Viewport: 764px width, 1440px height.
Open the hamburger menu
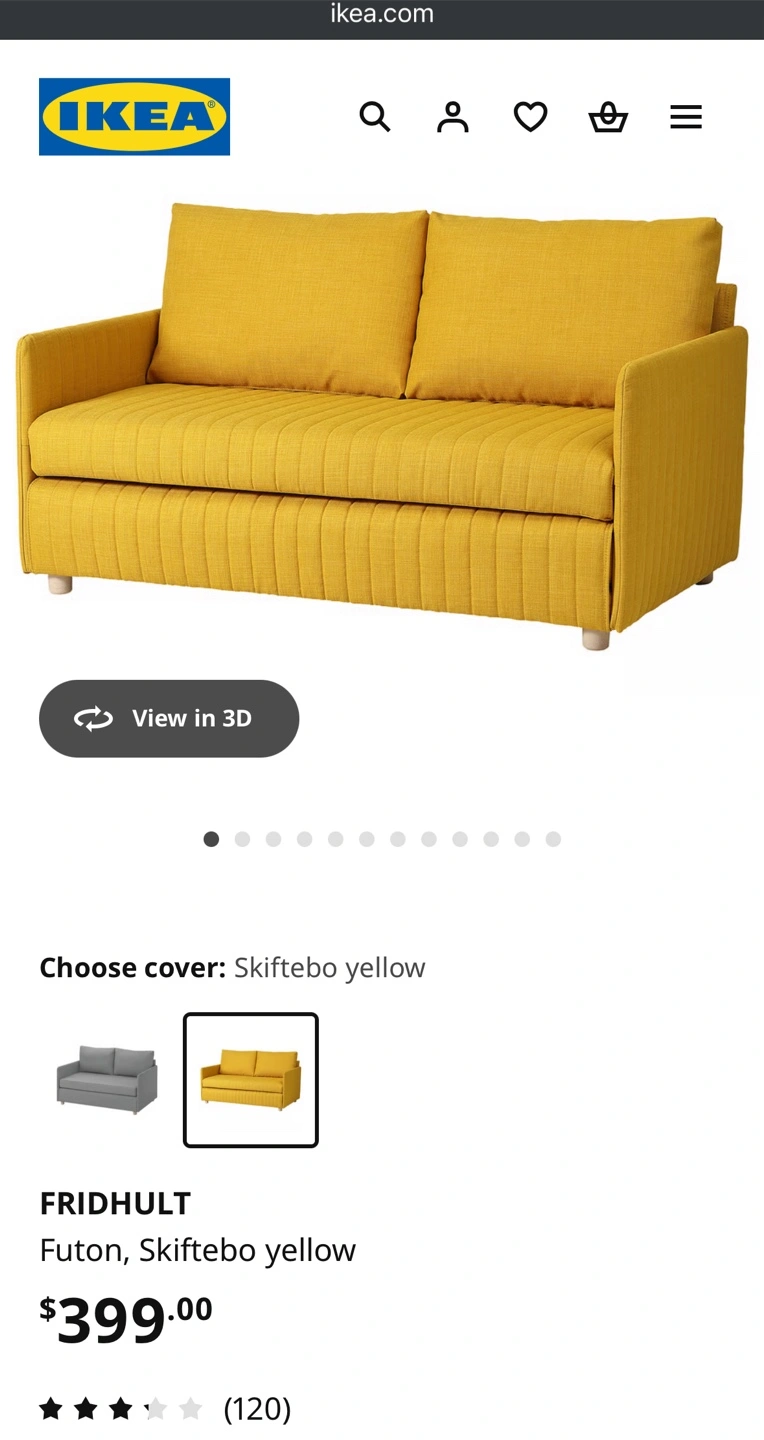coord(686,117)
